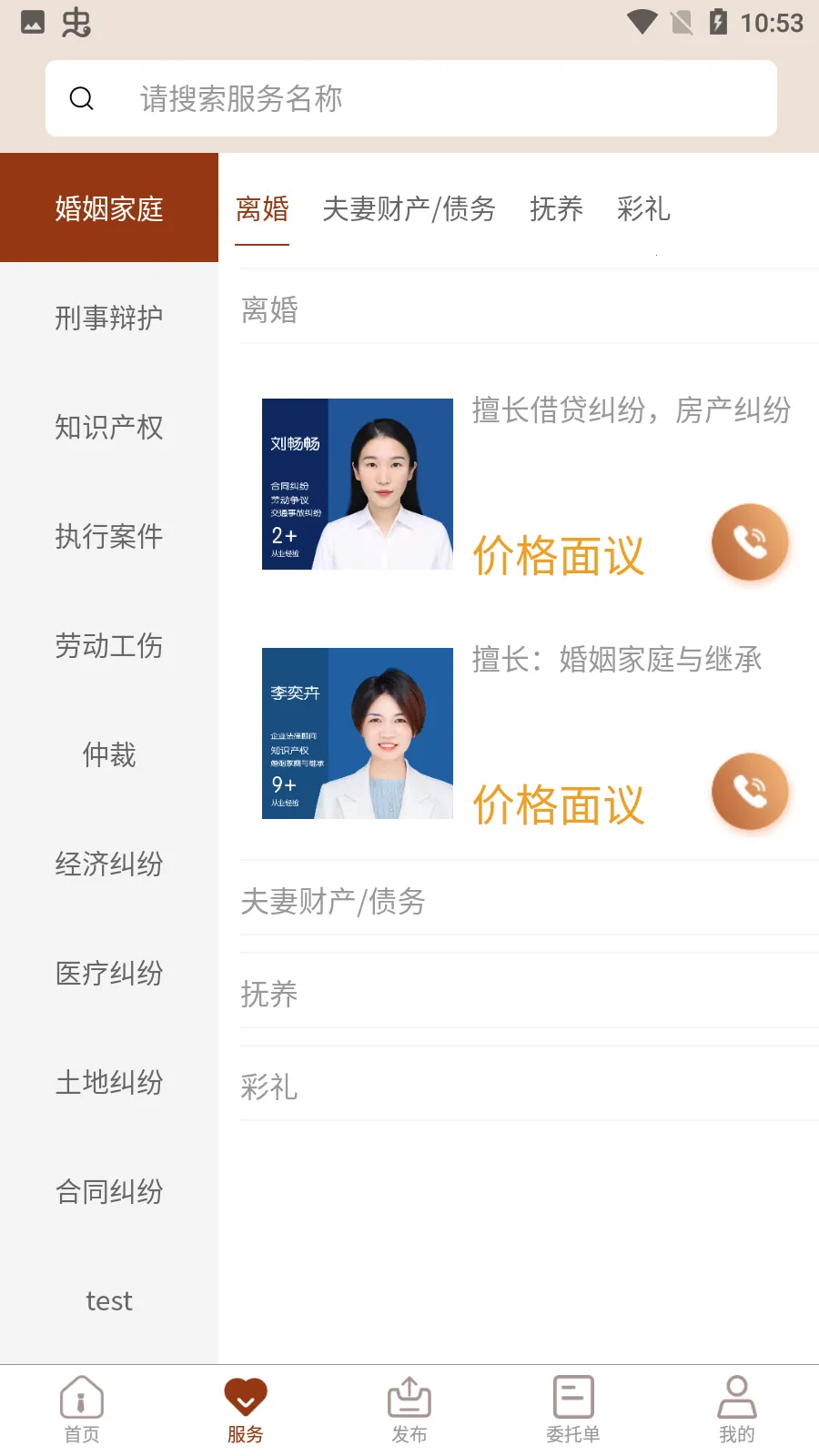Screen dimensions: 819x1456
Task: Select the 抚养 top tab
Action: click(556, 209)
